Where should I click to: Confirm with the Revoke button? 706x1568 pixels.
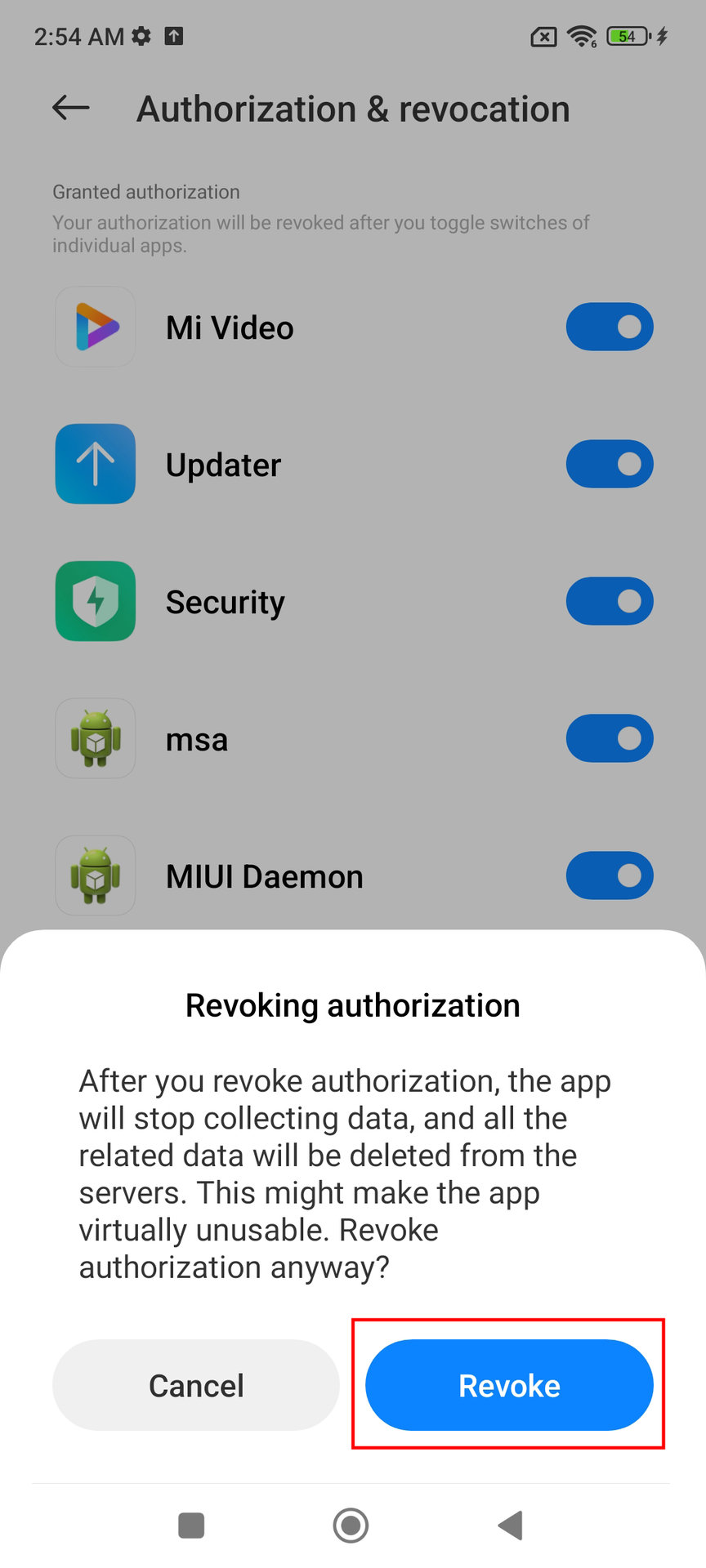(x=509, y=1385)
